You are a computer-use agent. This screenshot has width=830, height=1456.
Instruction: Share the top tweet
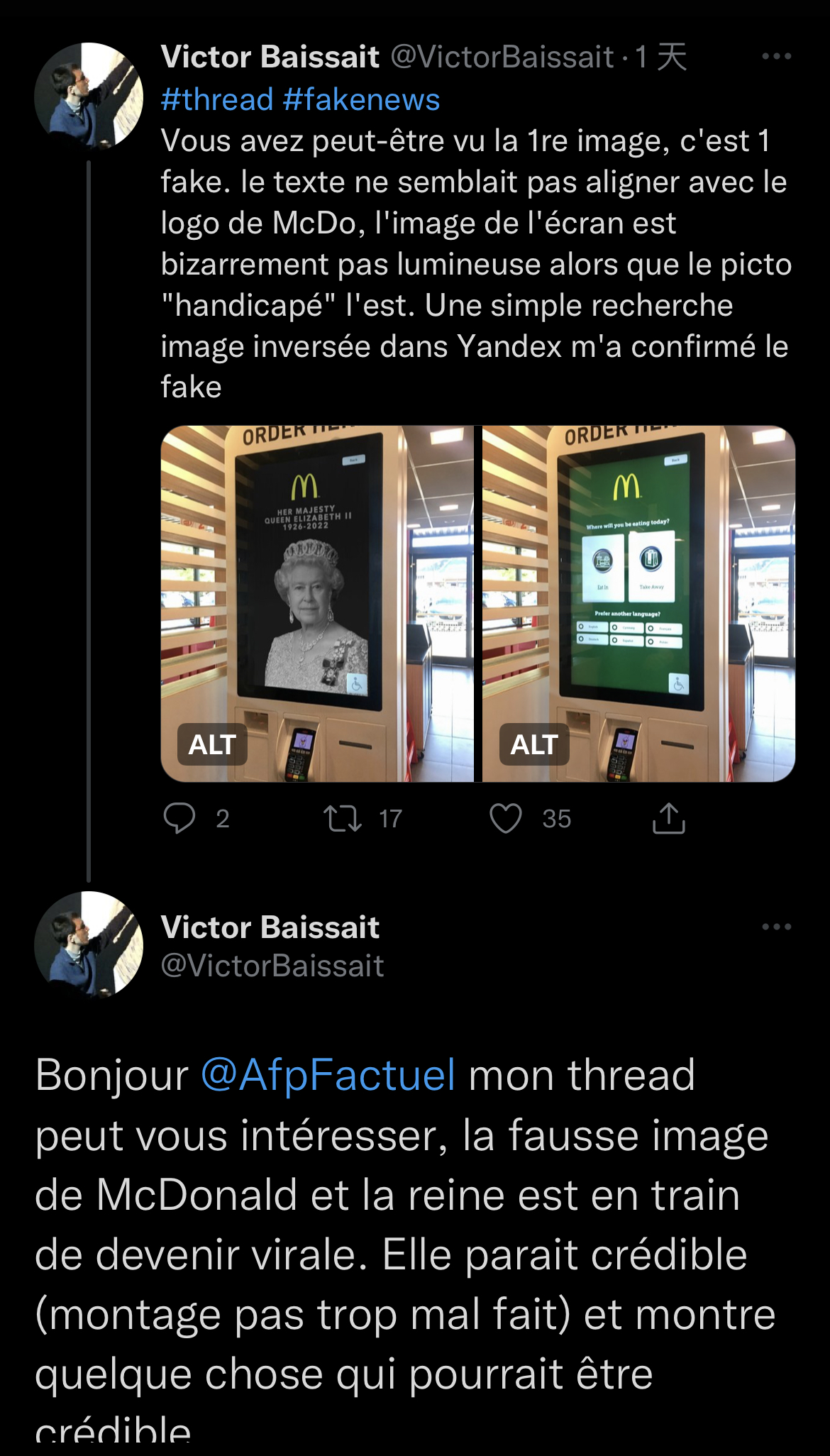pos(668,818)
